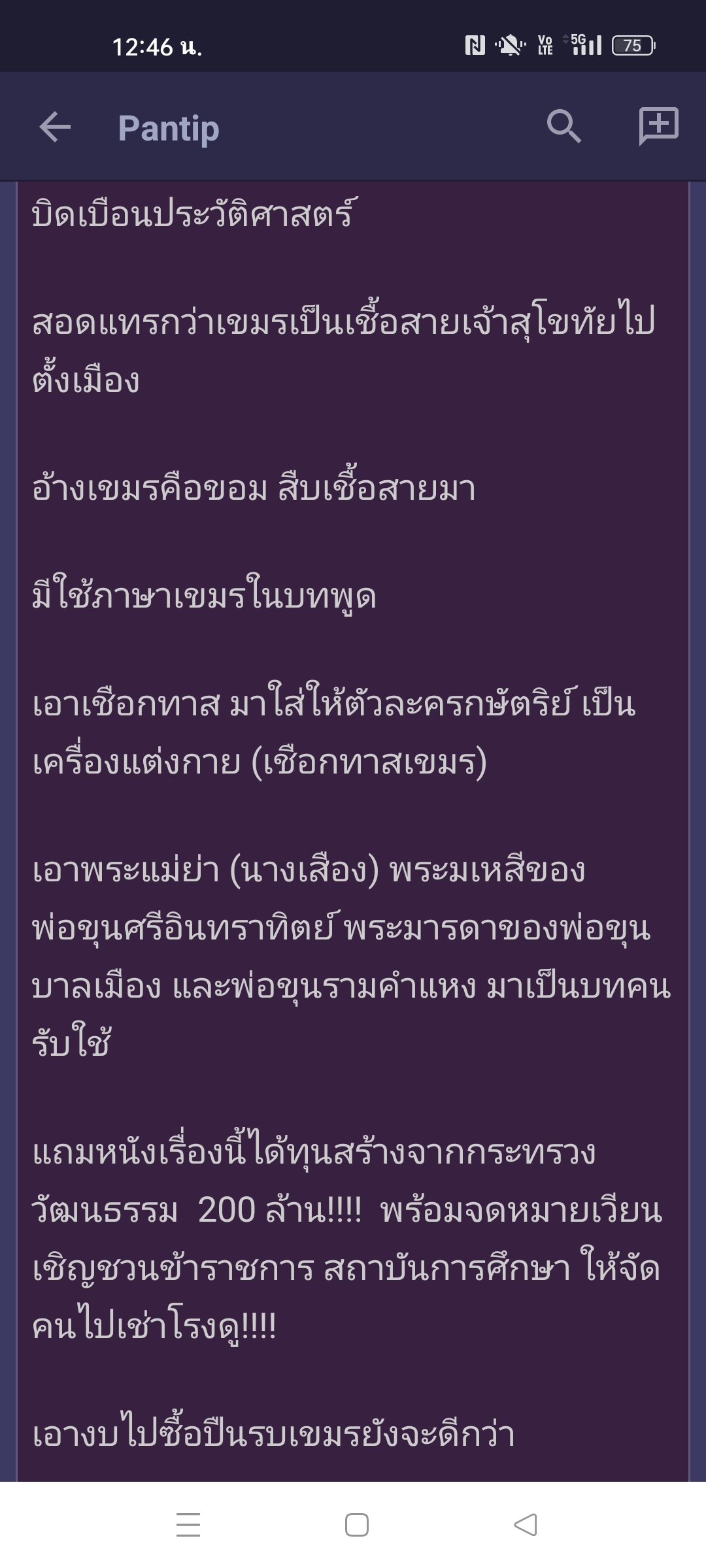Open search in Pantip

(x=563, y=126)
